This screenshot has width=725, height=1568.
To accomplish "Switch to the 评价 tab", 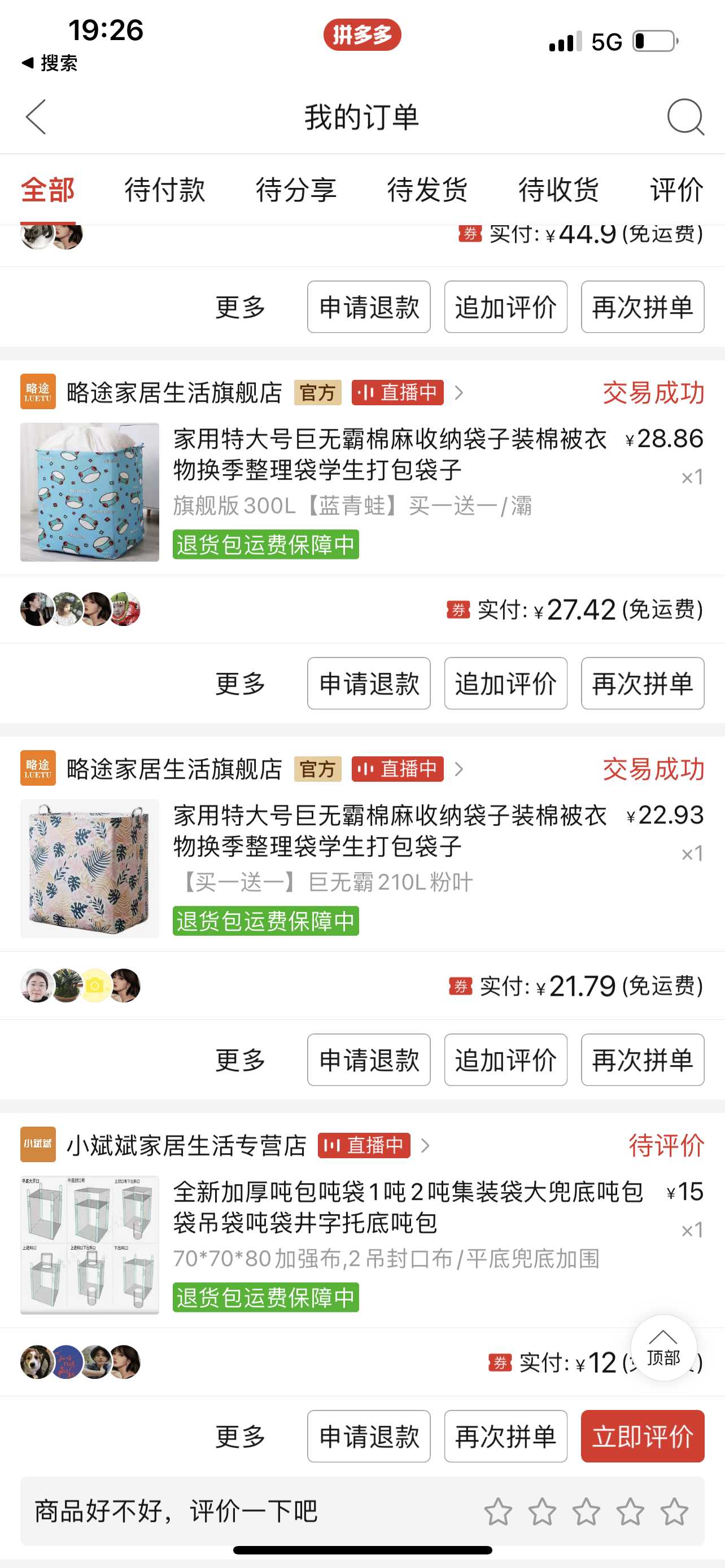I will pyautogui.click(x=676, y=189).
